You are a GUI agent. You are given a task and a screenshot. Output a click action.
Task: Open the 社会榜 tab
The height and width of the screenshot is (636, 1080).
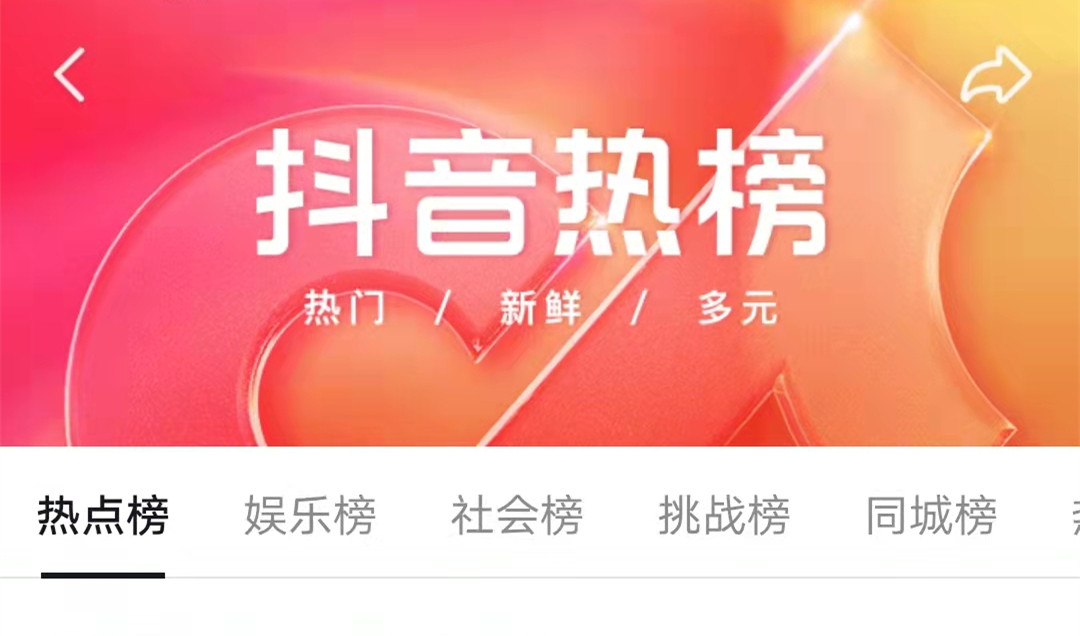tap(517, 517)
